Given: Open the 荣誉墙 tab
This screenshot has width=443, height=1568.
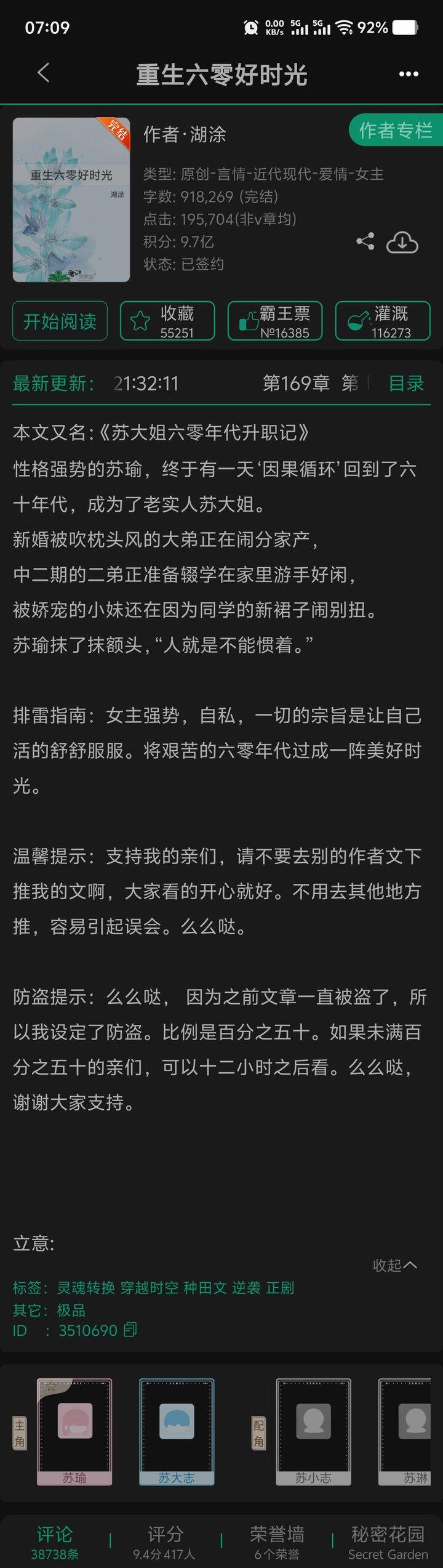Looking at the screenshot, I should pyautogui.click(x=277, y=1542).
